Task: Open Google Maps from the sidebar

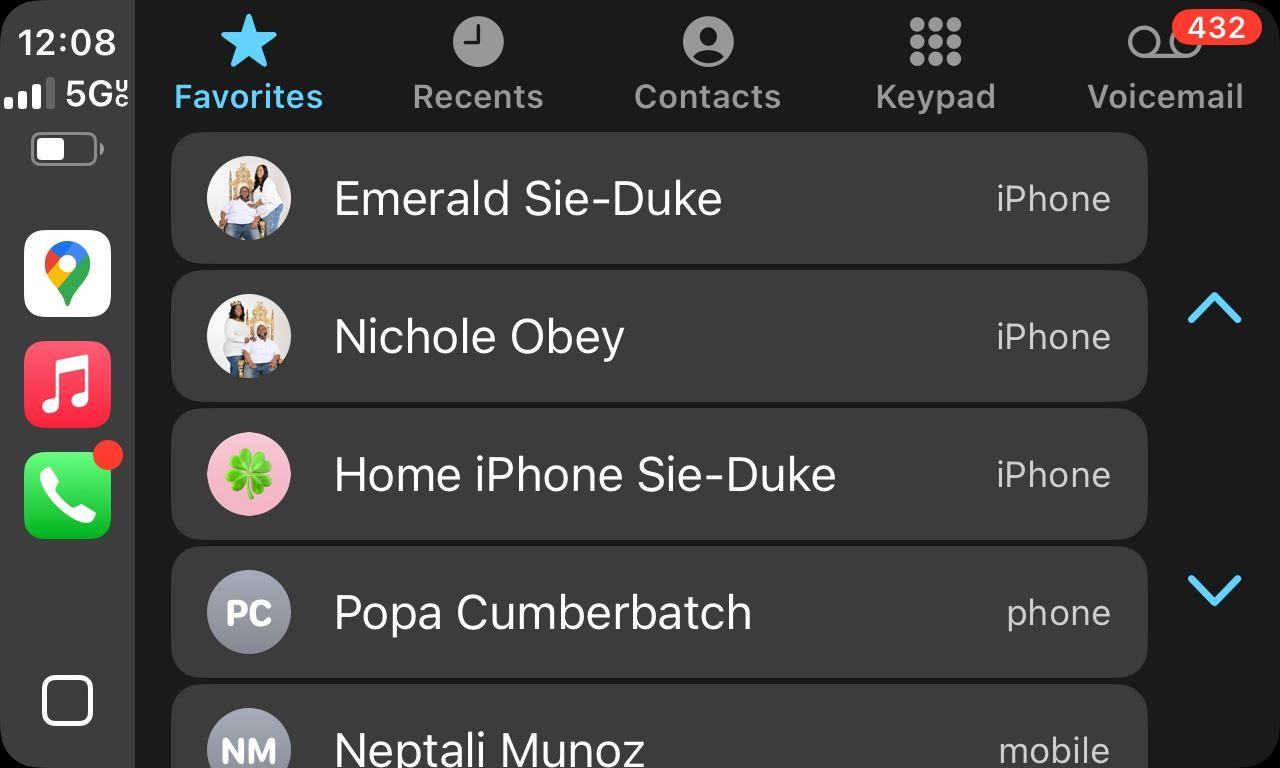Action: (67, 273)
